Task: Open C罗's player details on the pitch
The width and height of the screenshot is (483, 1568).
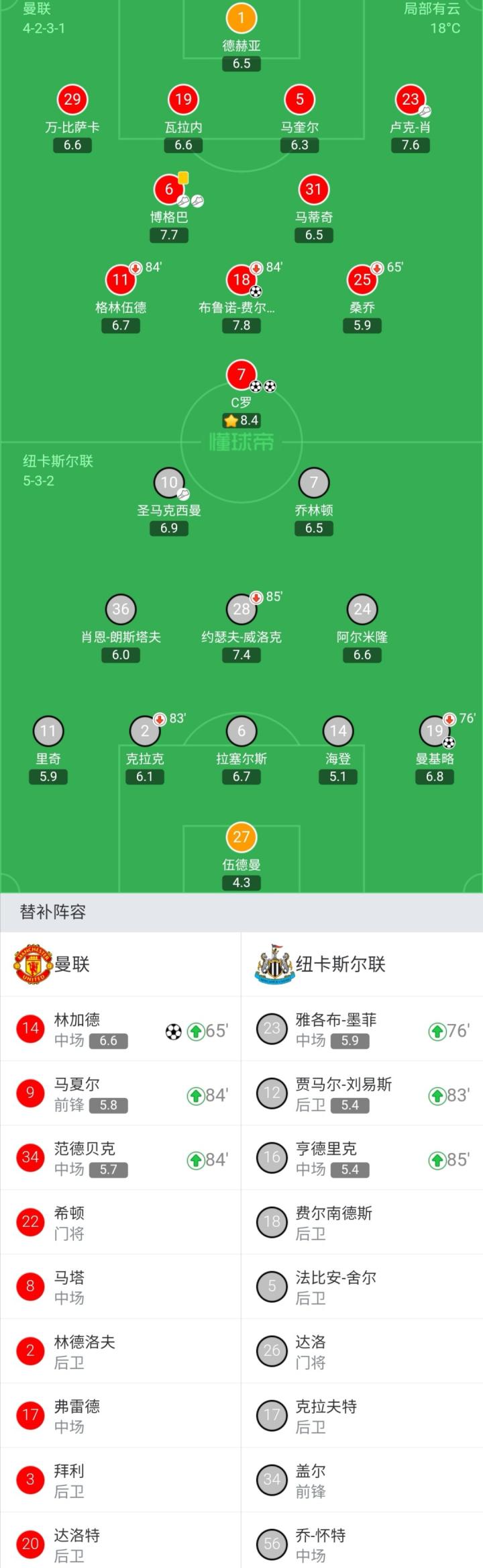Action: [x=241, y=375]
